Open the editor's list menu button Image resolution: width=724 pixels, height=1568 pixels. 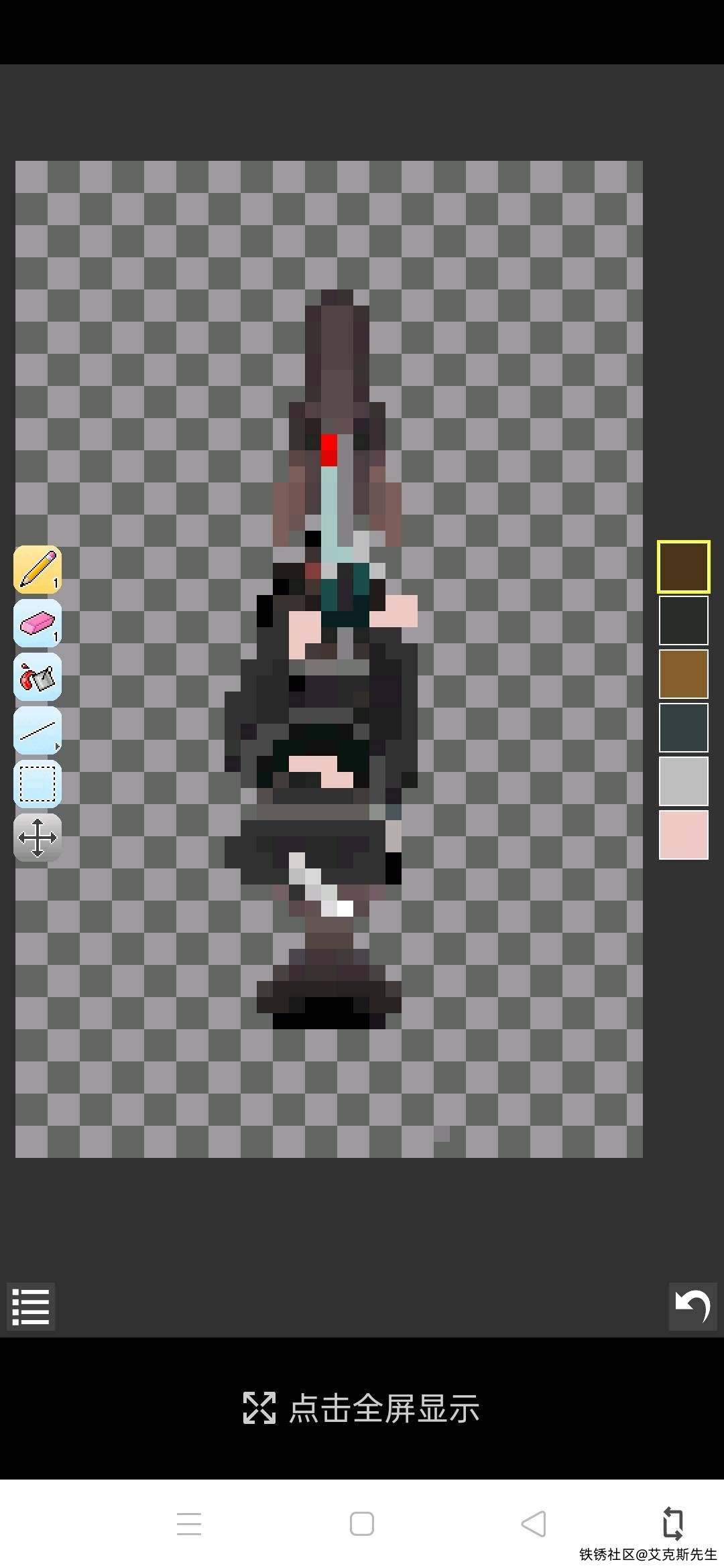31,1306
